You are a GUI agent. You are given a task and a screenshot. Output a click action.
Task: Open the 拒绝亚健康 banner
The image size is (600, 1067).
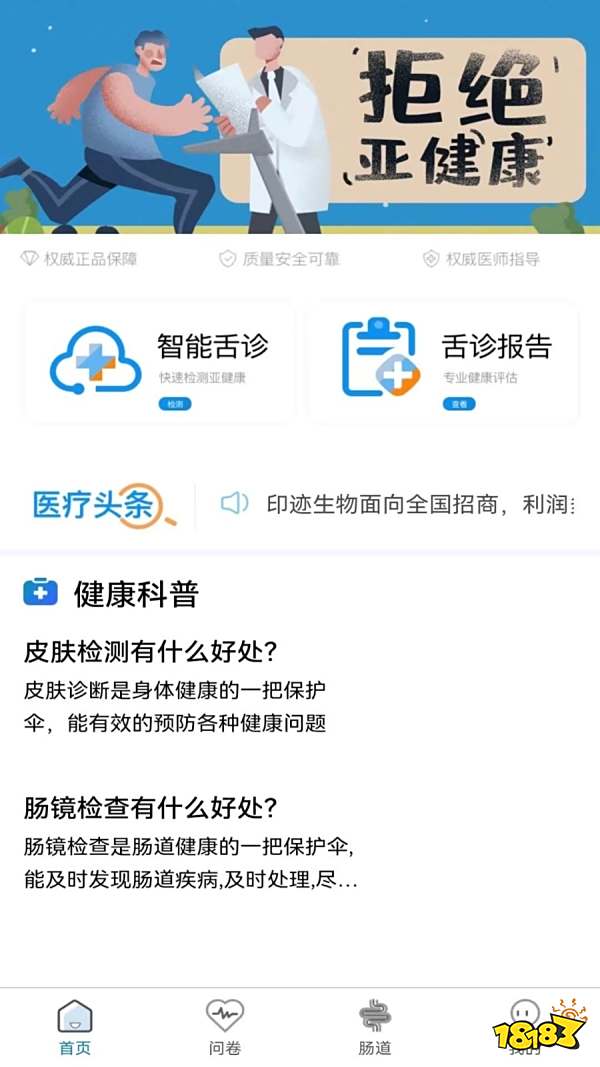coord(300,117)
